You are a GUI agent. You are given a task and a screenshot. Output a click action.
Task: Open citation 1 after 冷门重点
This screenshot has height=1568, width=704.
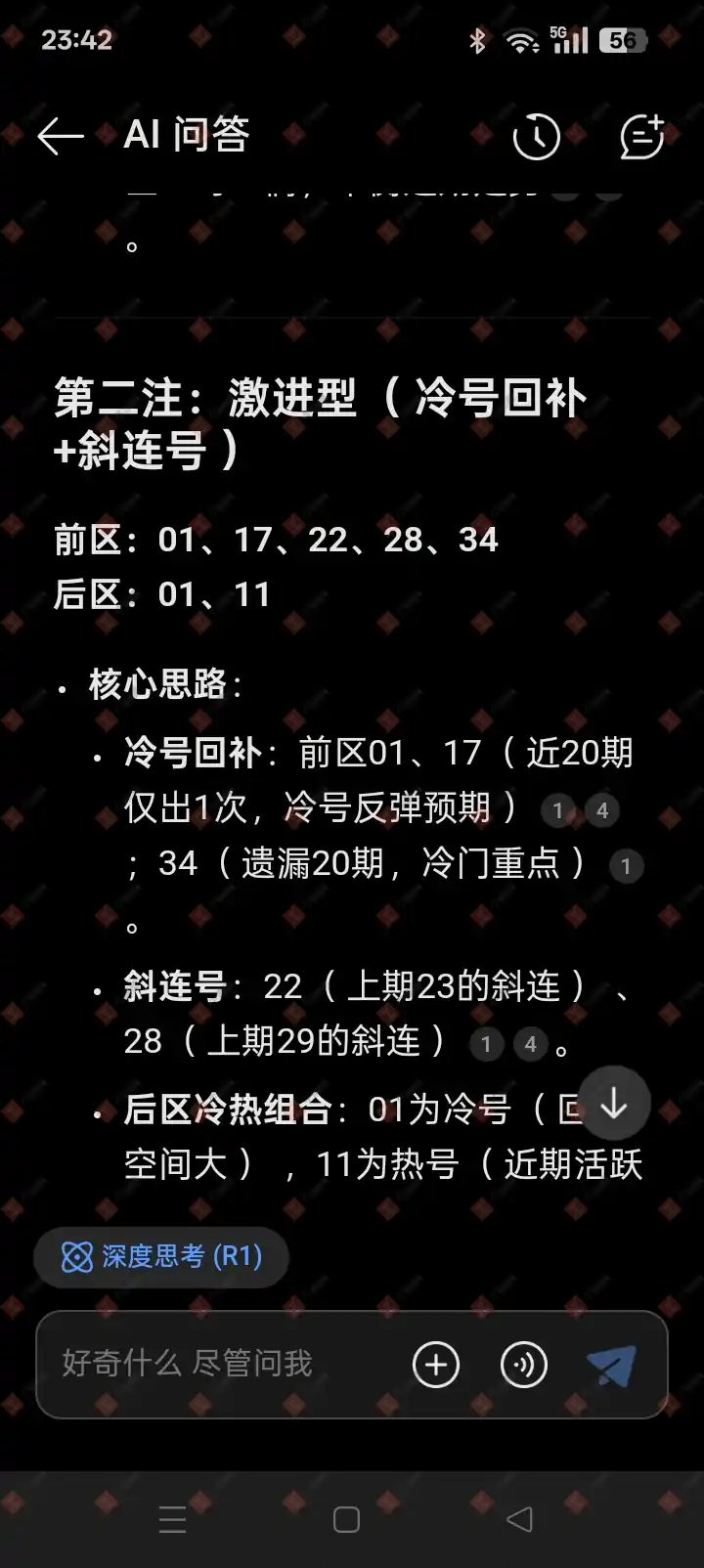[626, 866]
